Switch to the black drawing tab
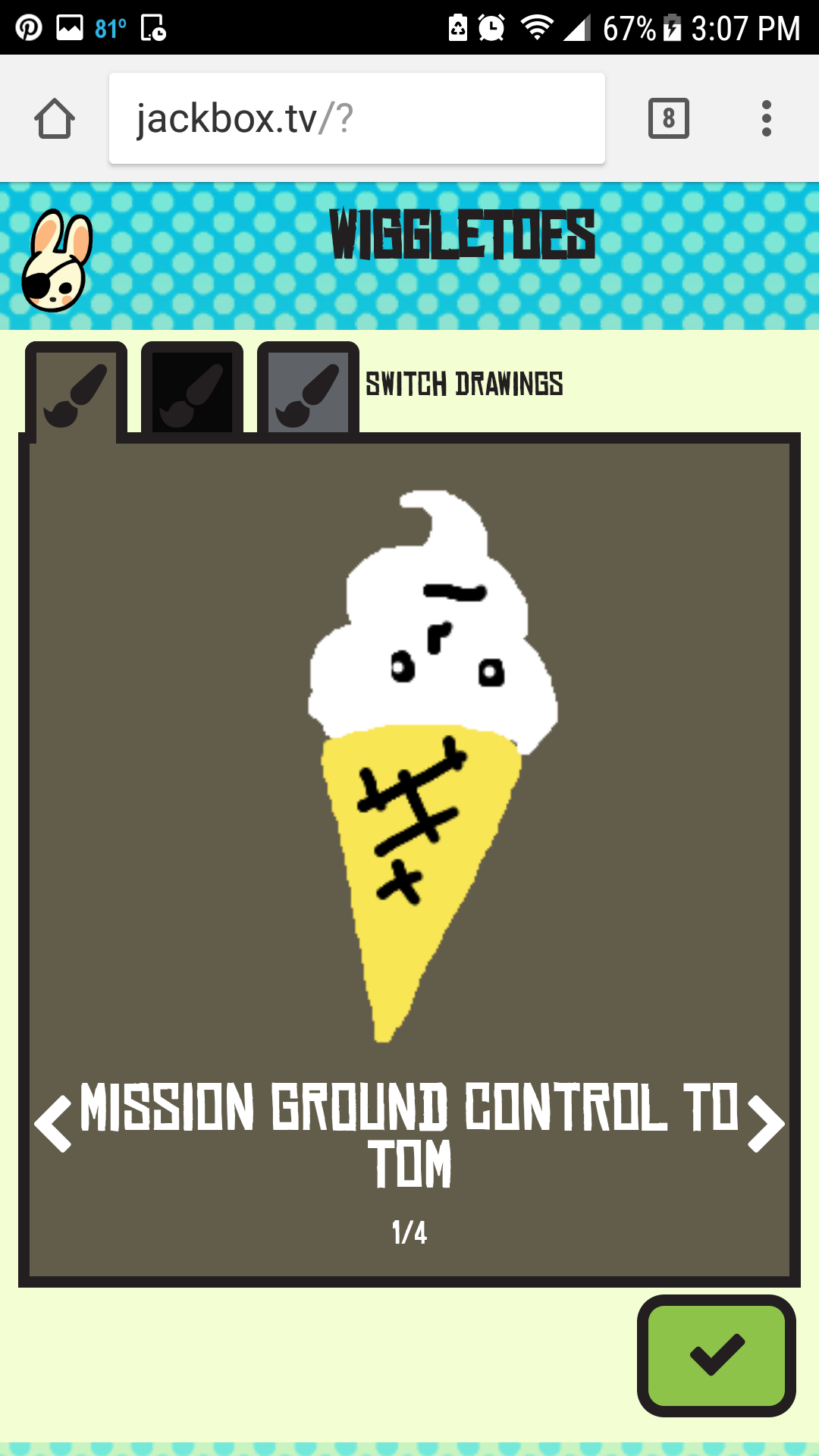Viewport: 819px width, 1456px height. [192, 391]
